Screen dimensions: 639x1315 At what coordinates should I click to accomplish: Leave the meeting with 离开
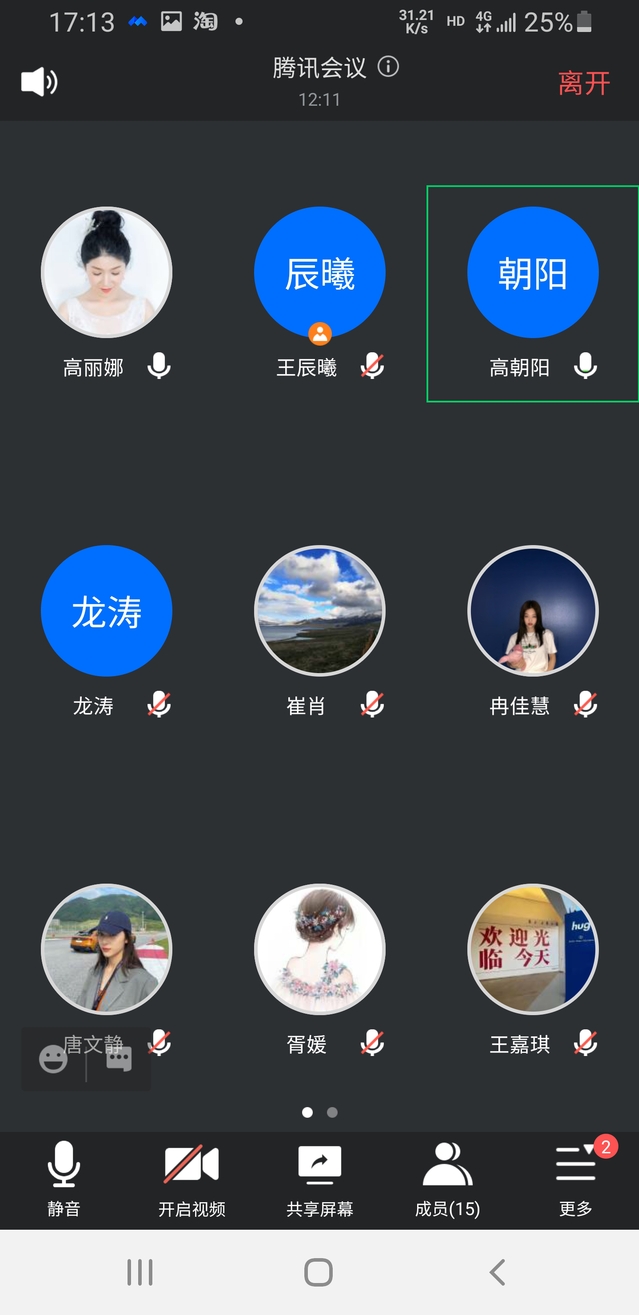(x=584, y=83)
